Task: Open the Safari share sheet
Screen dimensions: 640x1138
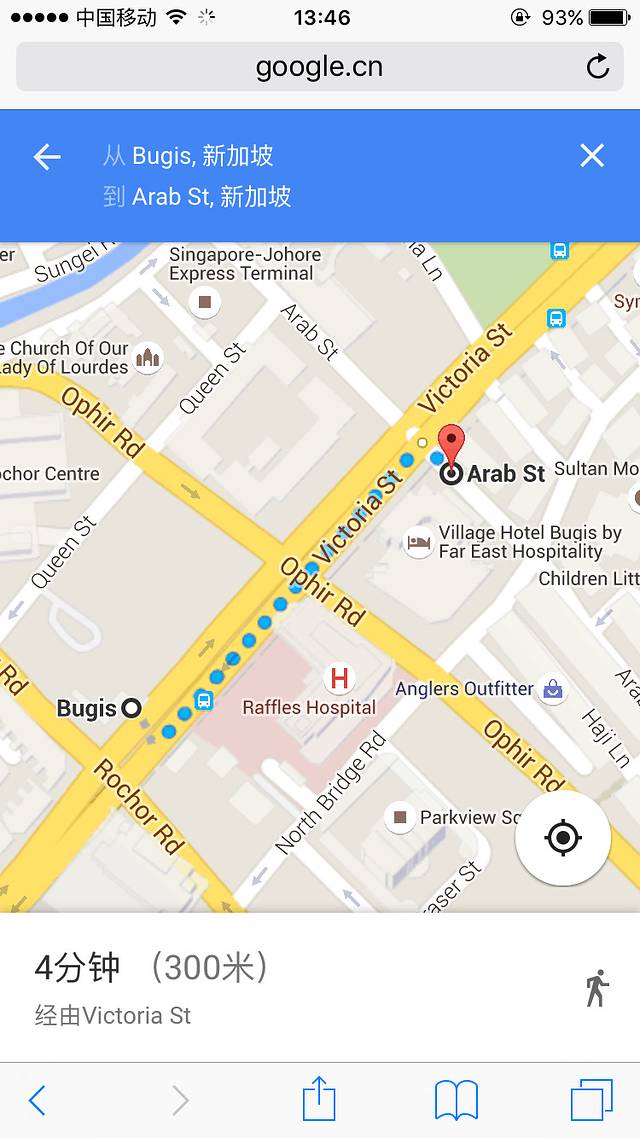Action: tap(319, 1099)
